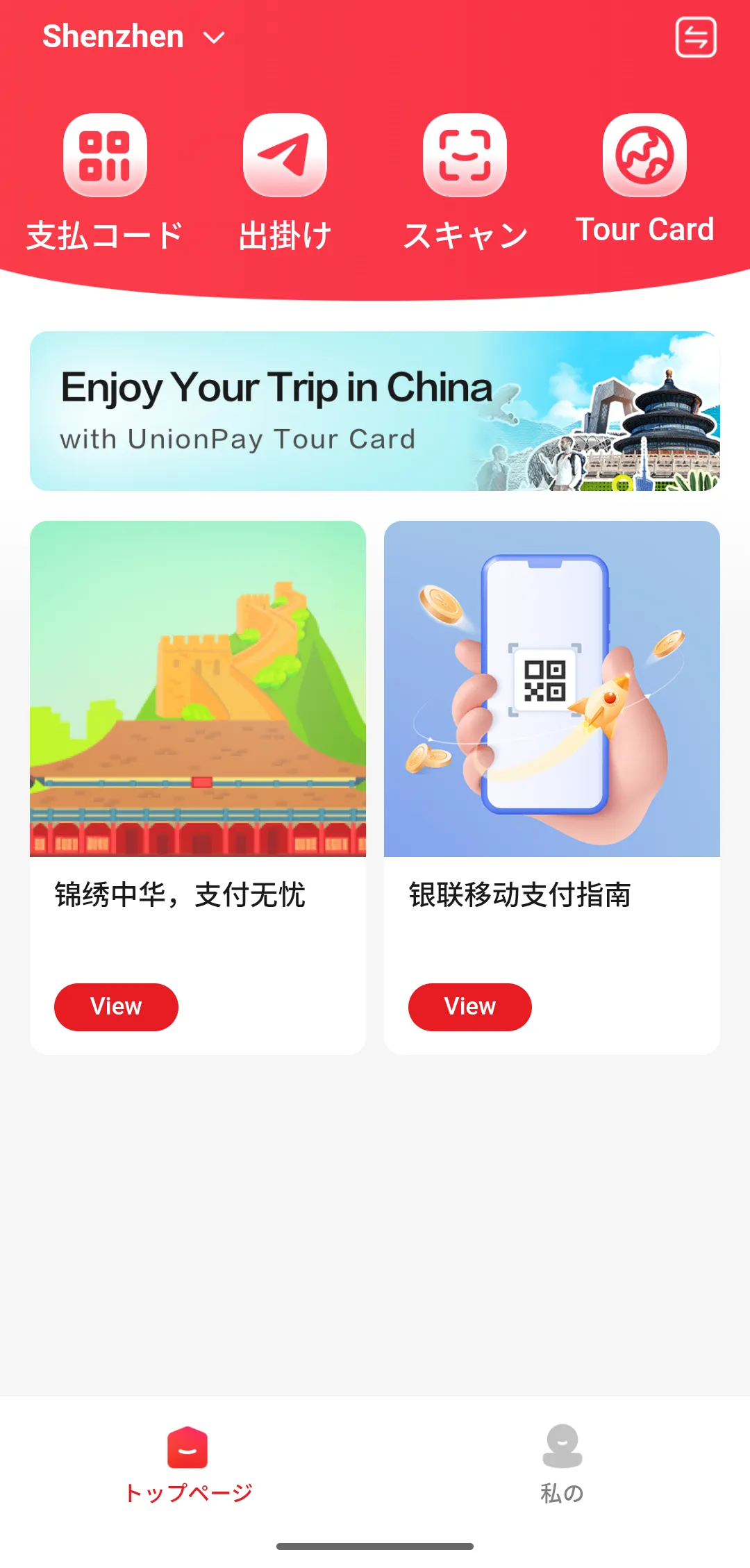Tap the switch icon in top corner
The height and width of the screenshot is (1568, 750).
pos(696,37)
